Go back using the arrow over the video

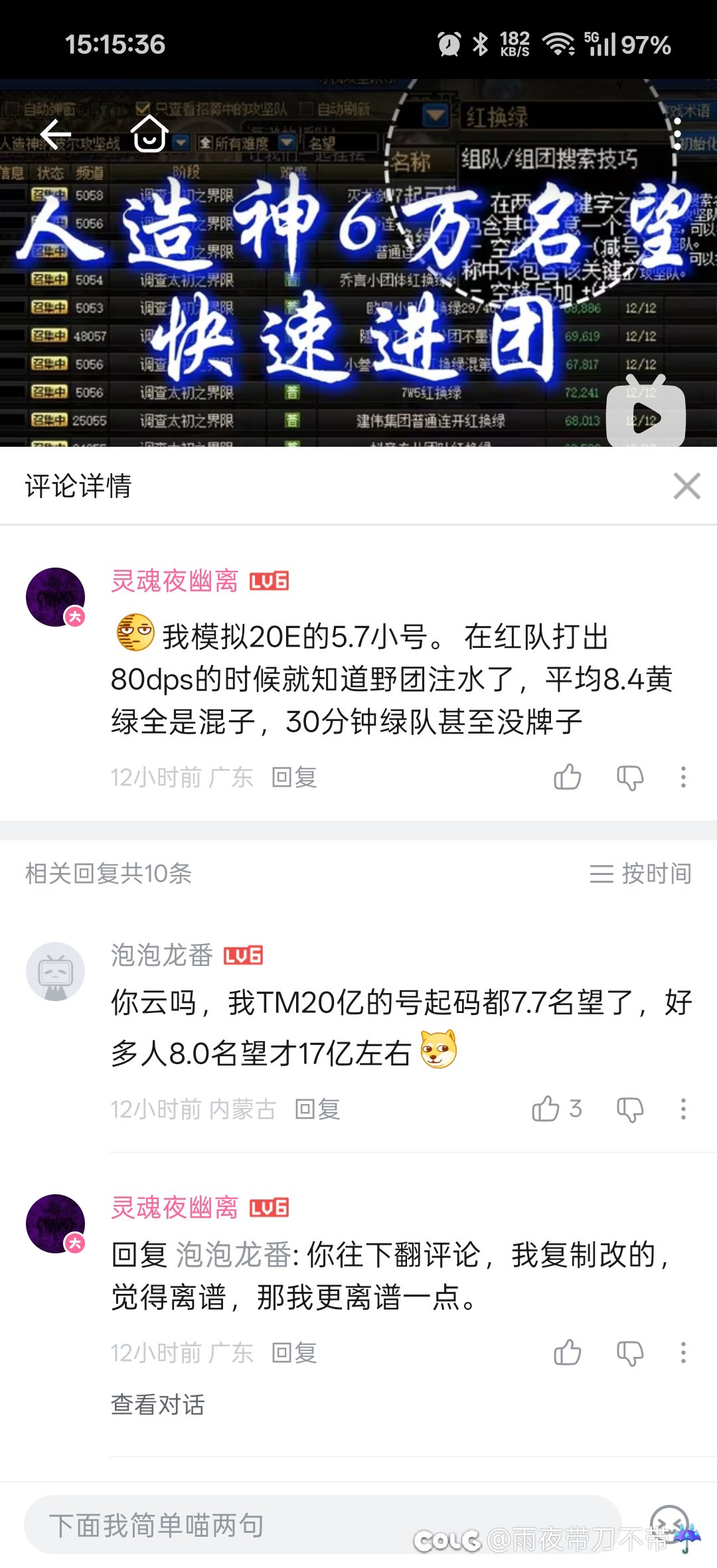[56, 135]
